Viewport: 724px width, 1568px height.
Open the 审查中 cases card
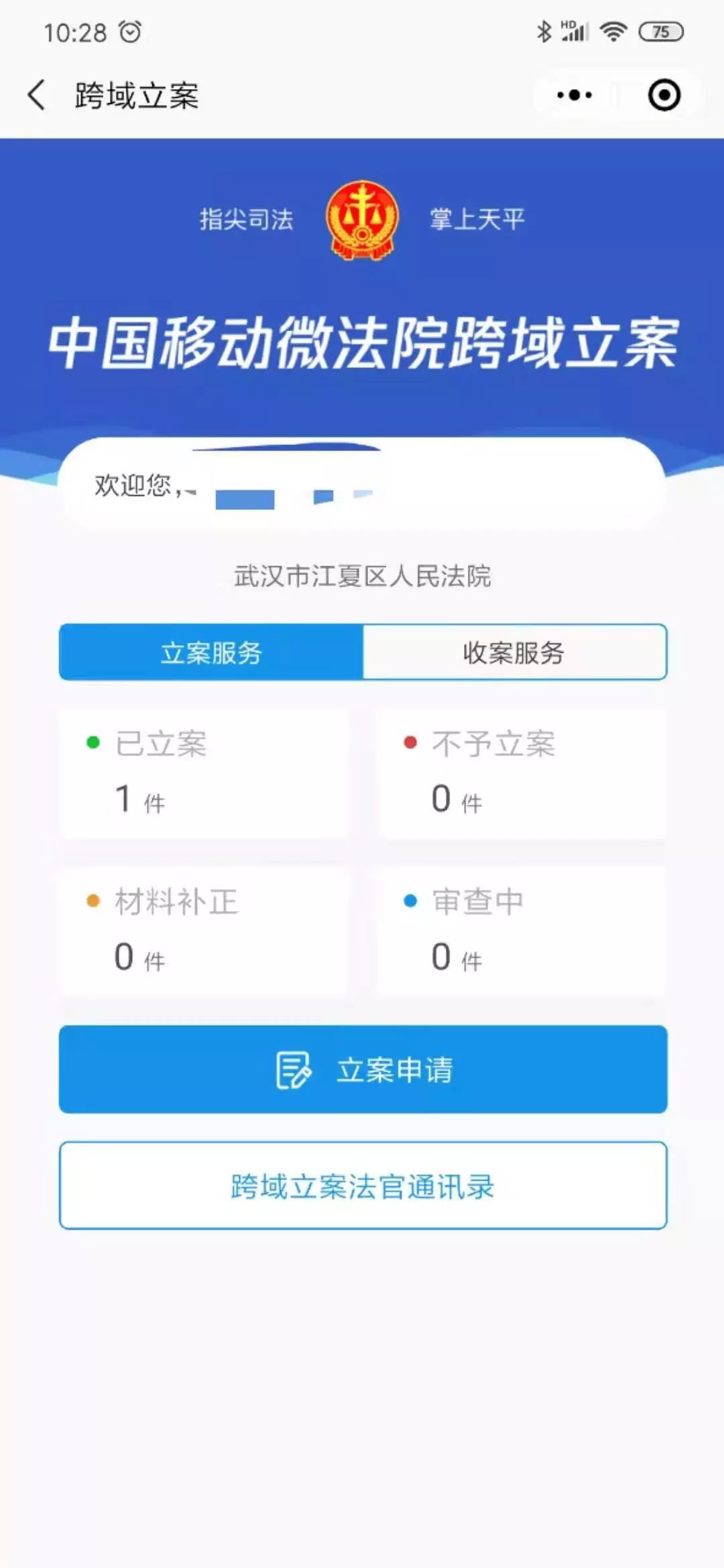521,930
